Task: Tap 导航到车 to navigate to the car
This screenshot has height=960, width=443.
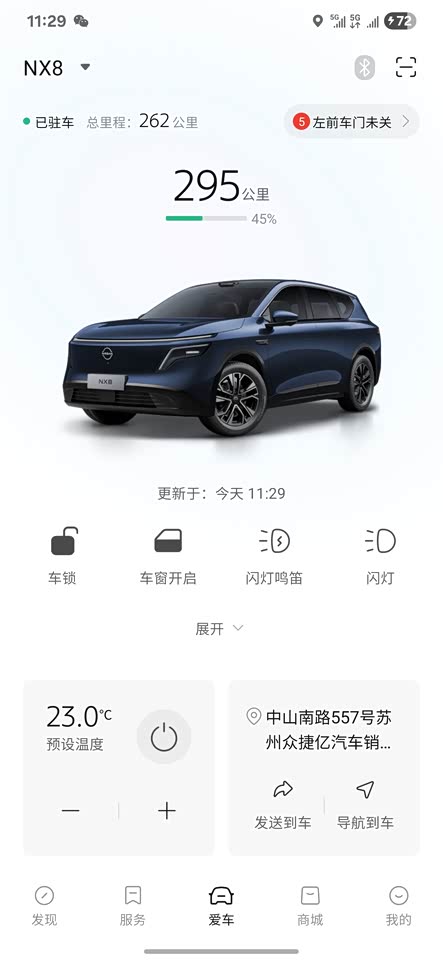Action: [365, 806]
